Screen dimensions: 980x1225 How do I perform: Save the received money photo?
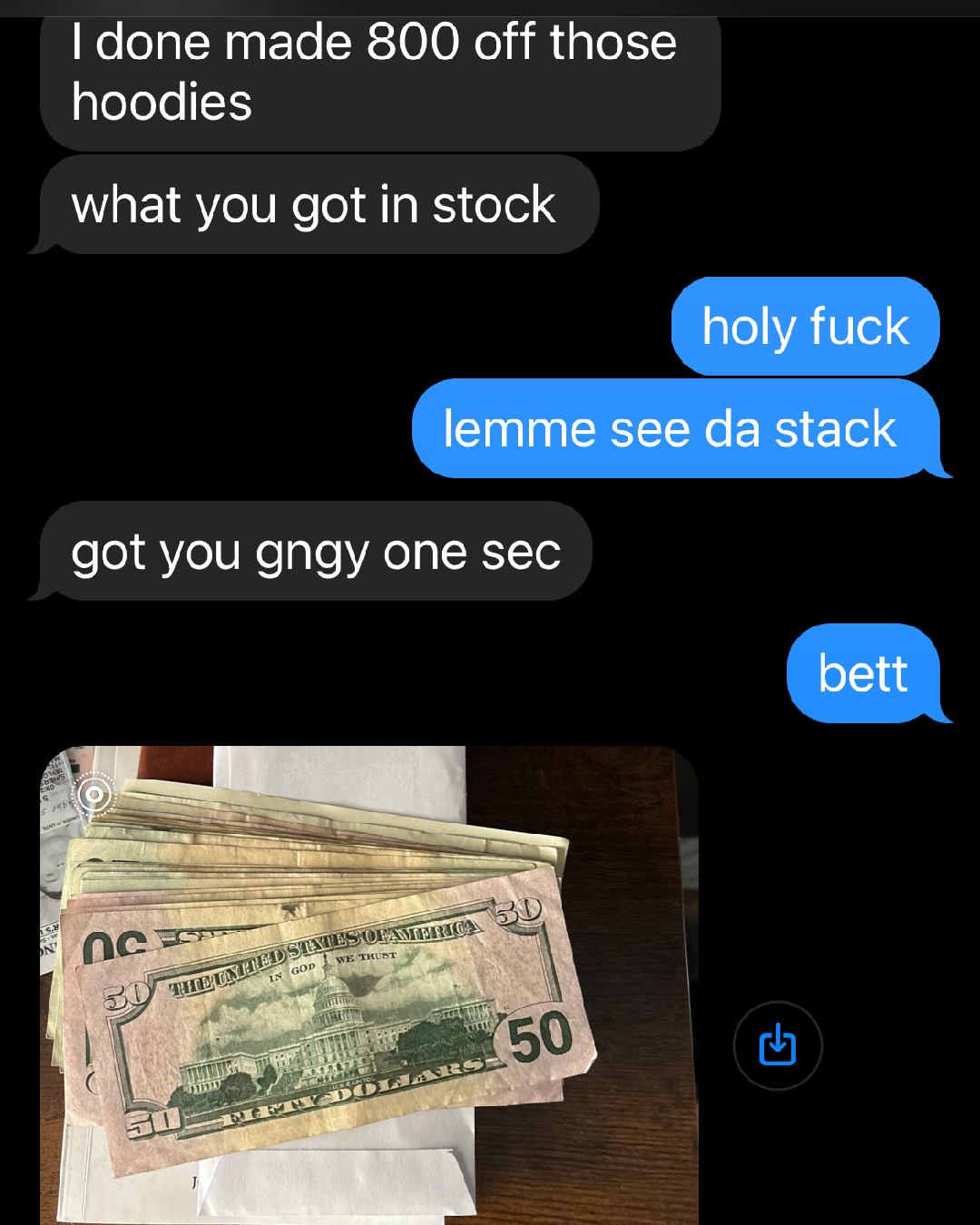(778, 1045)
